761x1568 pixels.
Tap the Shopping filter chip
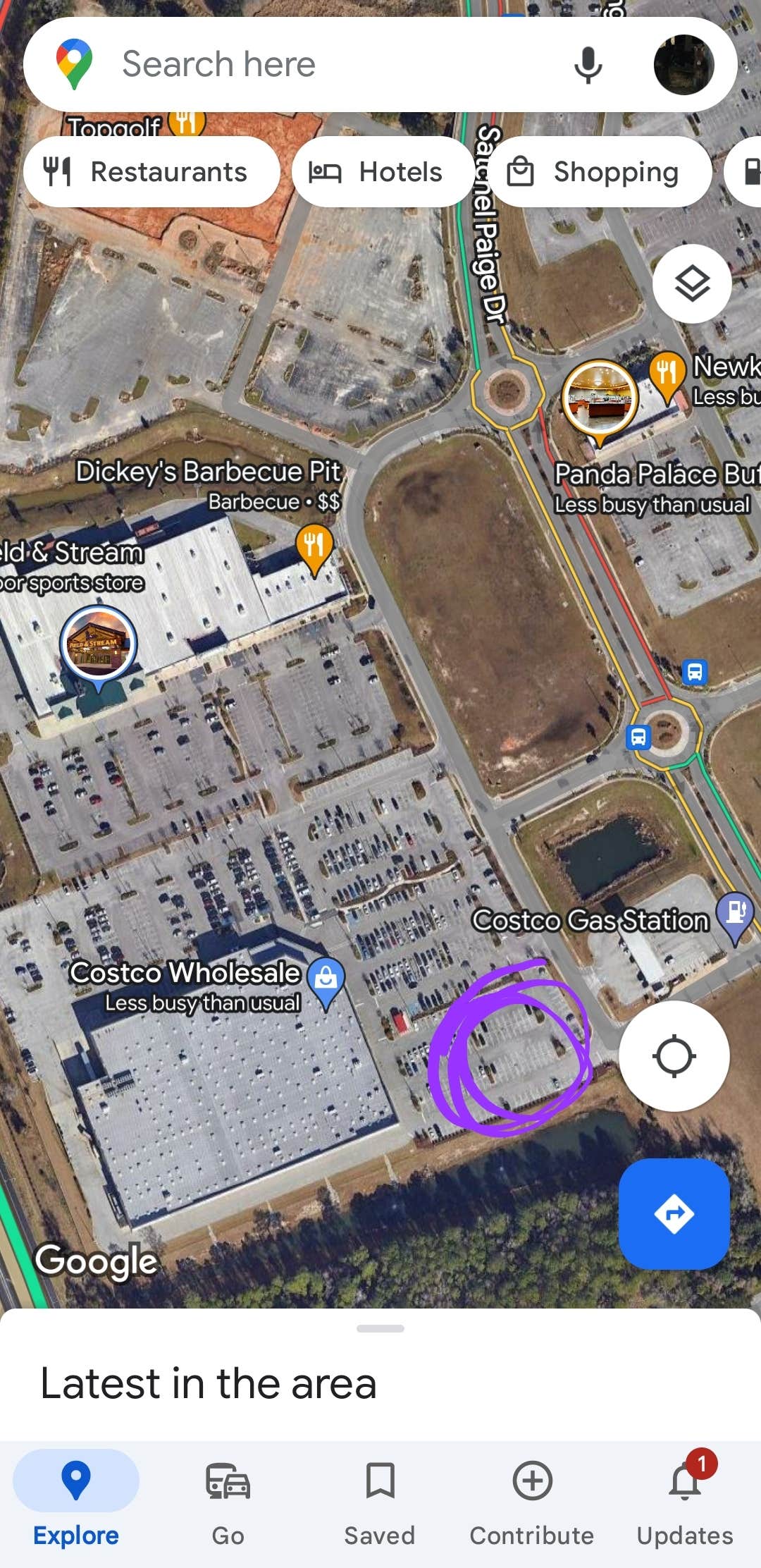(600, 171)
